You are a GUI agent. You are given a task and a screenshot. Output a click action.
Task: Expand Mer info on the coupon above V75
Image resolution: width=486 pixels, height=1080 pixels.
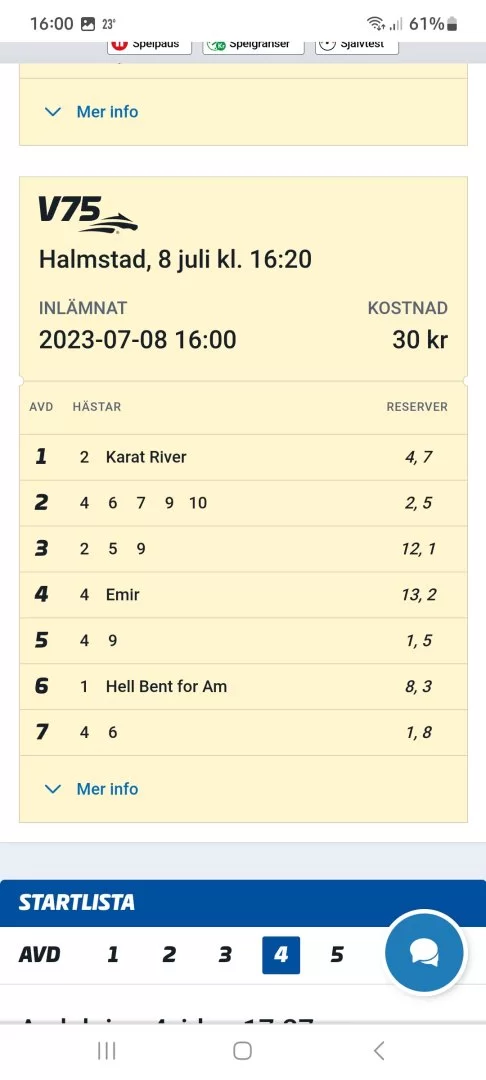pyautogui.click(x=91, y=112)
